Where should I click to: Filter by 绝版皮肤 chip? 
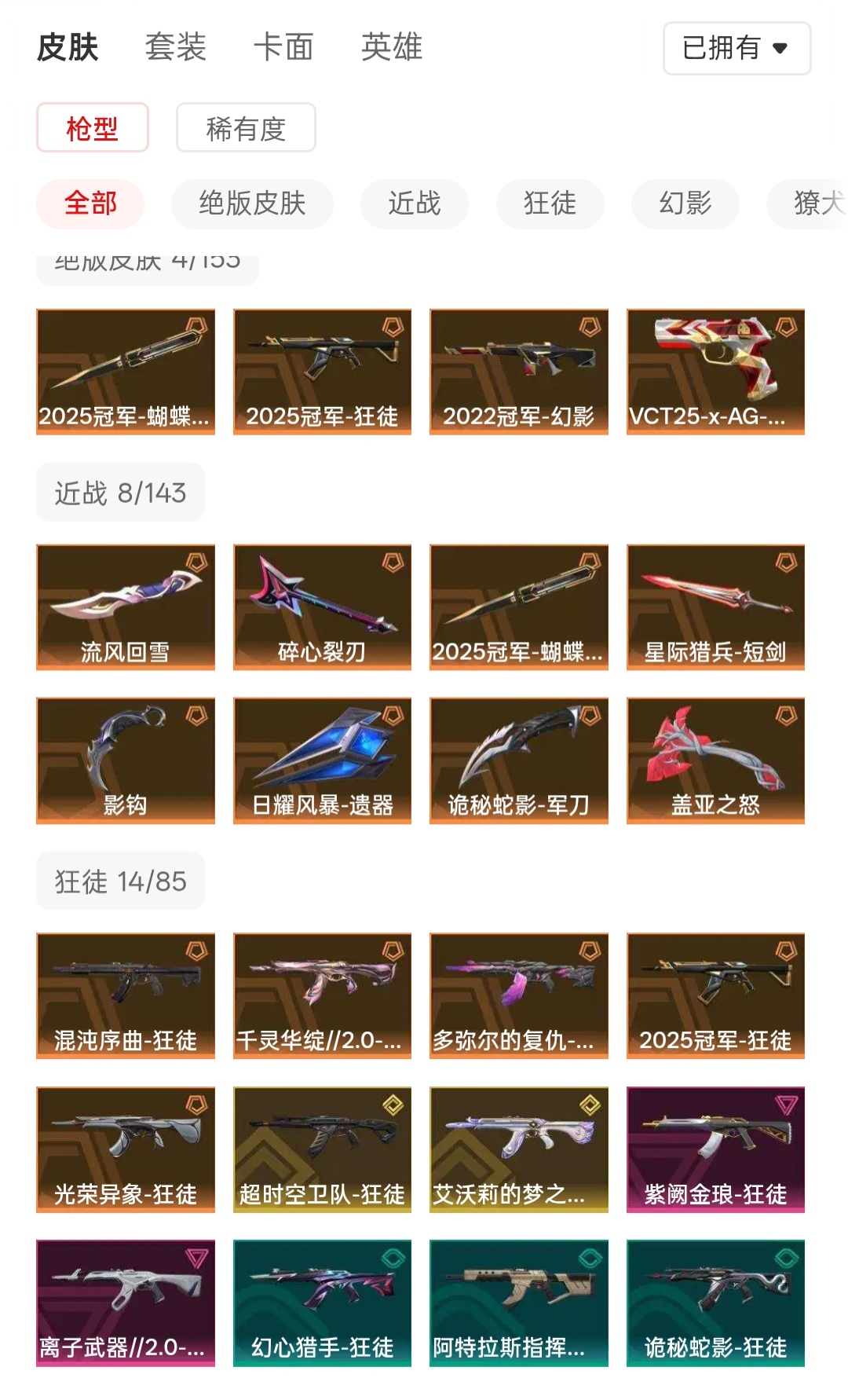coord(251,203)
